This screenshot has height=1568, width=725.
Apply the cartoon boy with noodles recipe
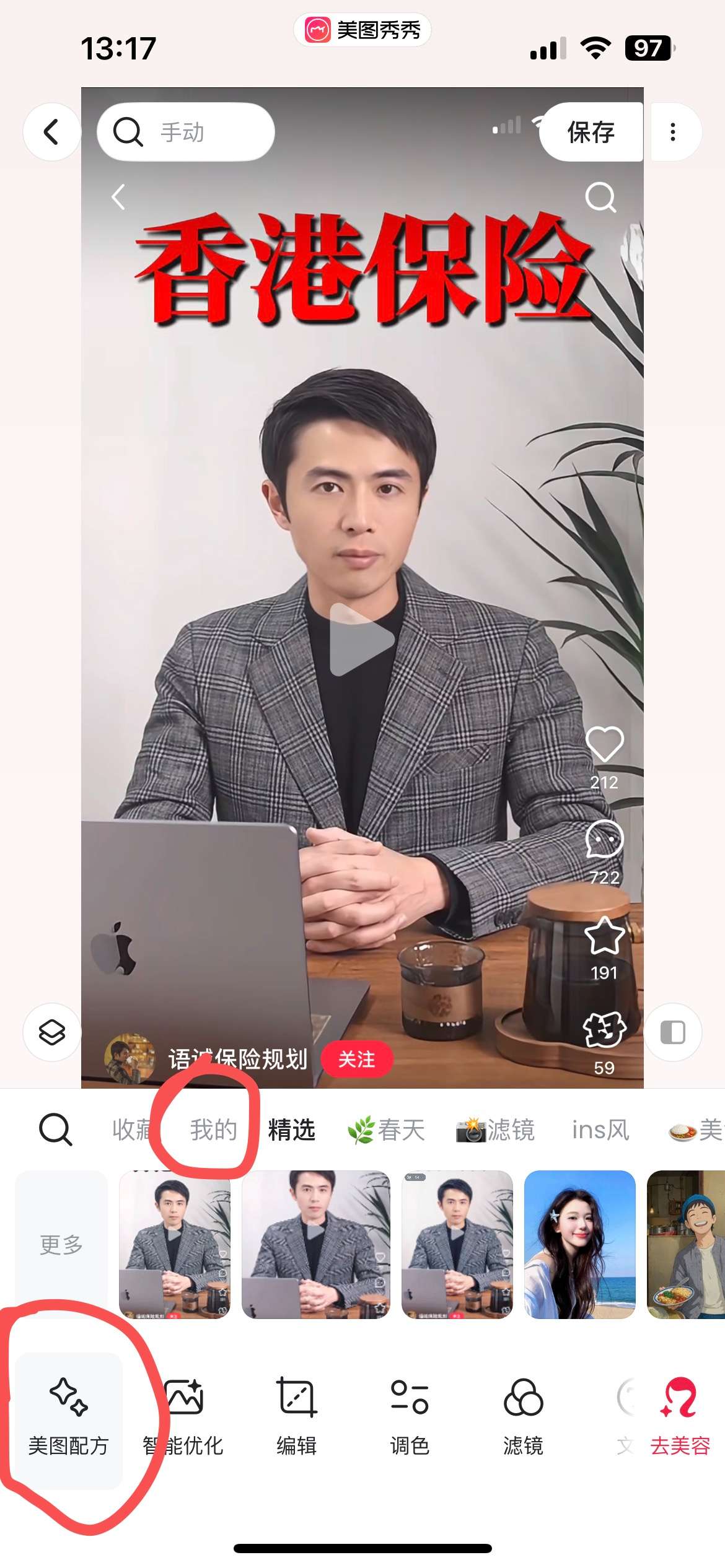coord(685,1244)
